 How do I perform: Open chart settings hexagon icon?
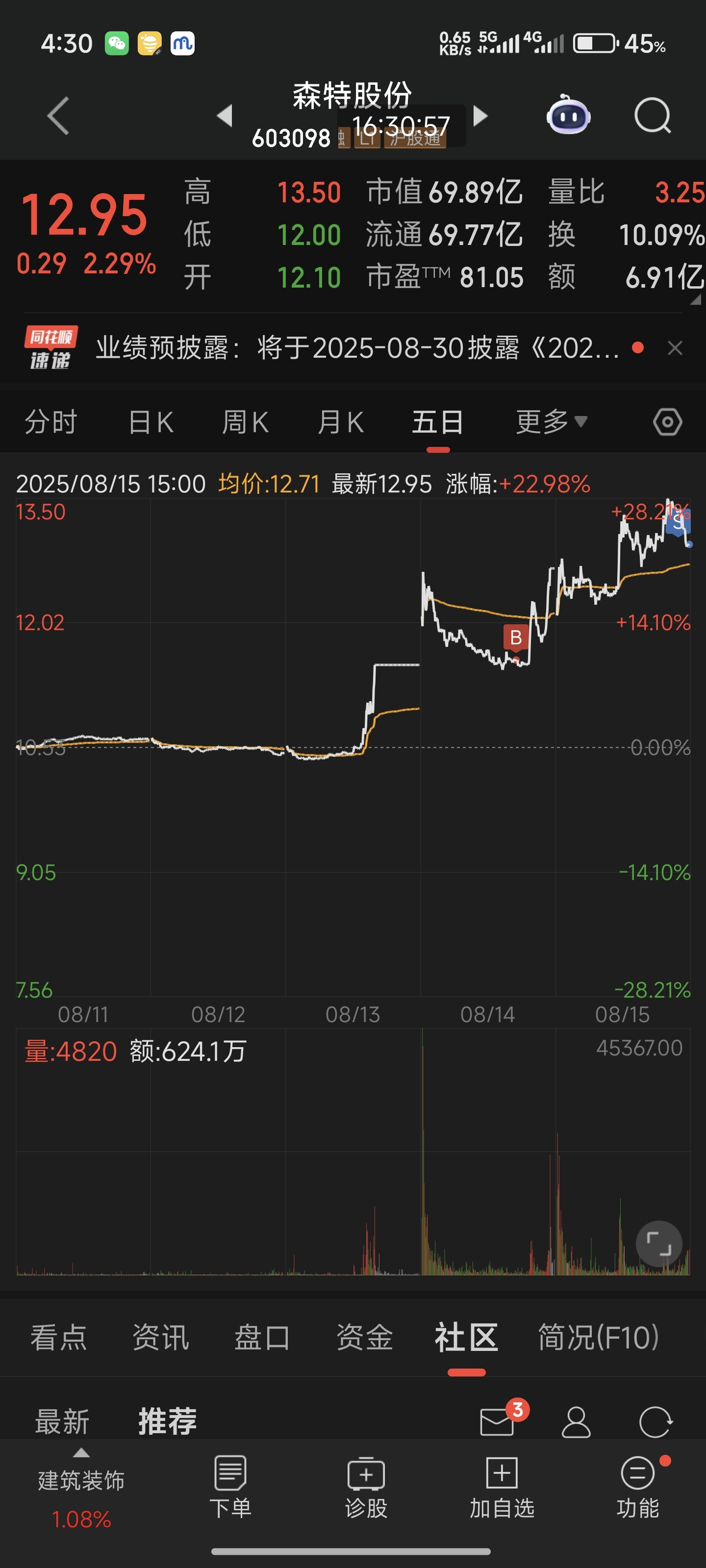[668, 422]
